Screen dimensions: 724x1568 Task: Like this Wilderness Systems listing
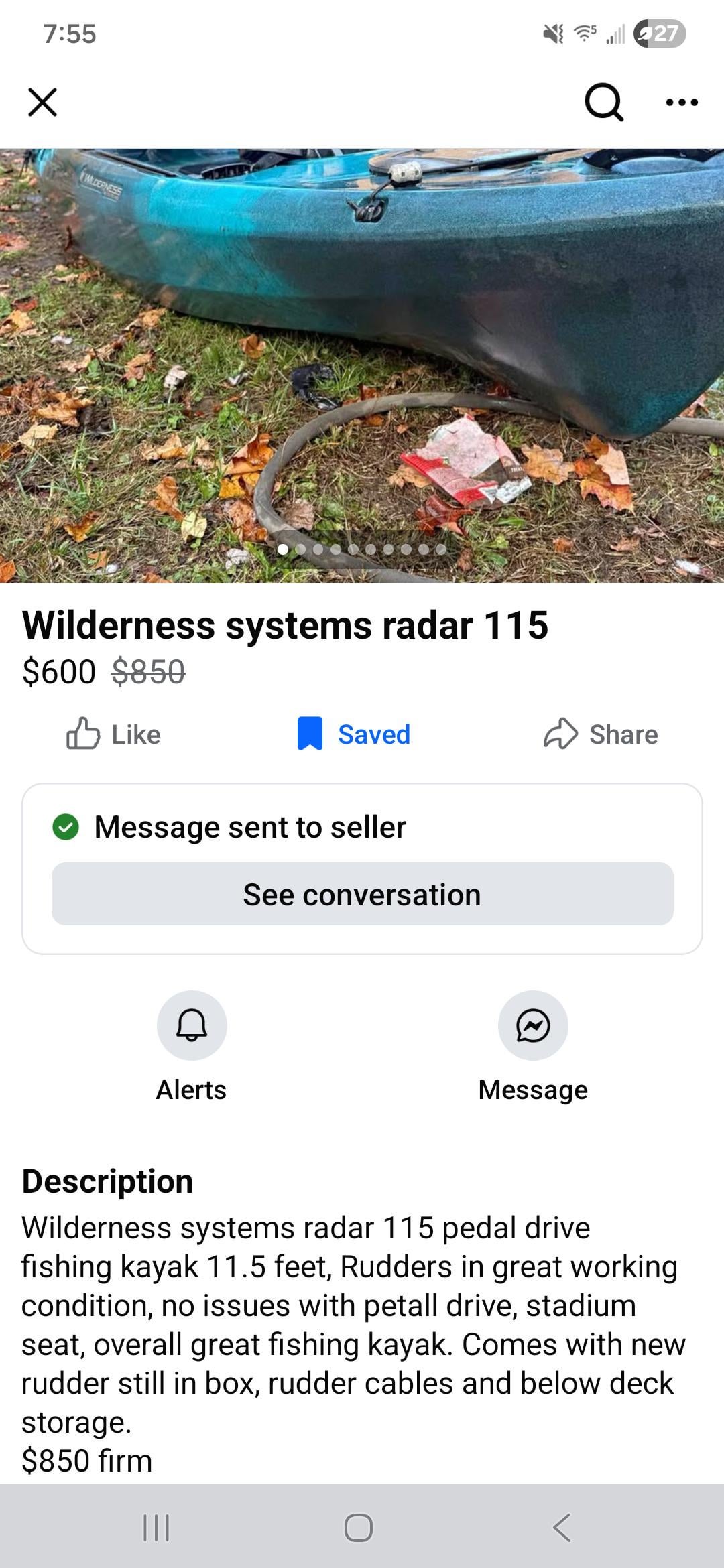[114, 734]
